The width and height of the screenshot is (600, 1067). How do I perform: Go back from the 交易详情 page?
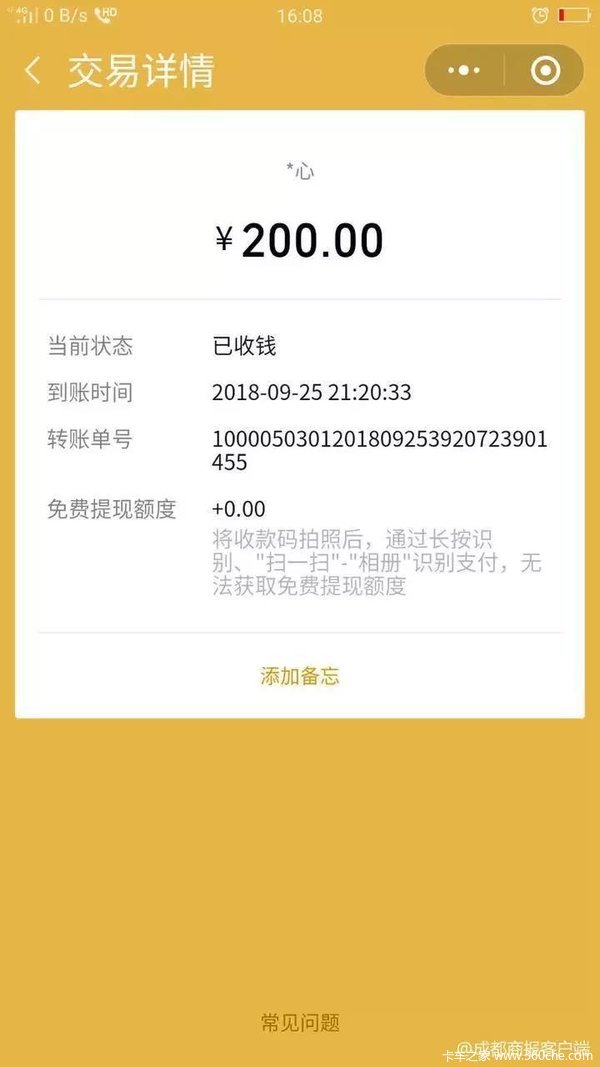point(33,71)
